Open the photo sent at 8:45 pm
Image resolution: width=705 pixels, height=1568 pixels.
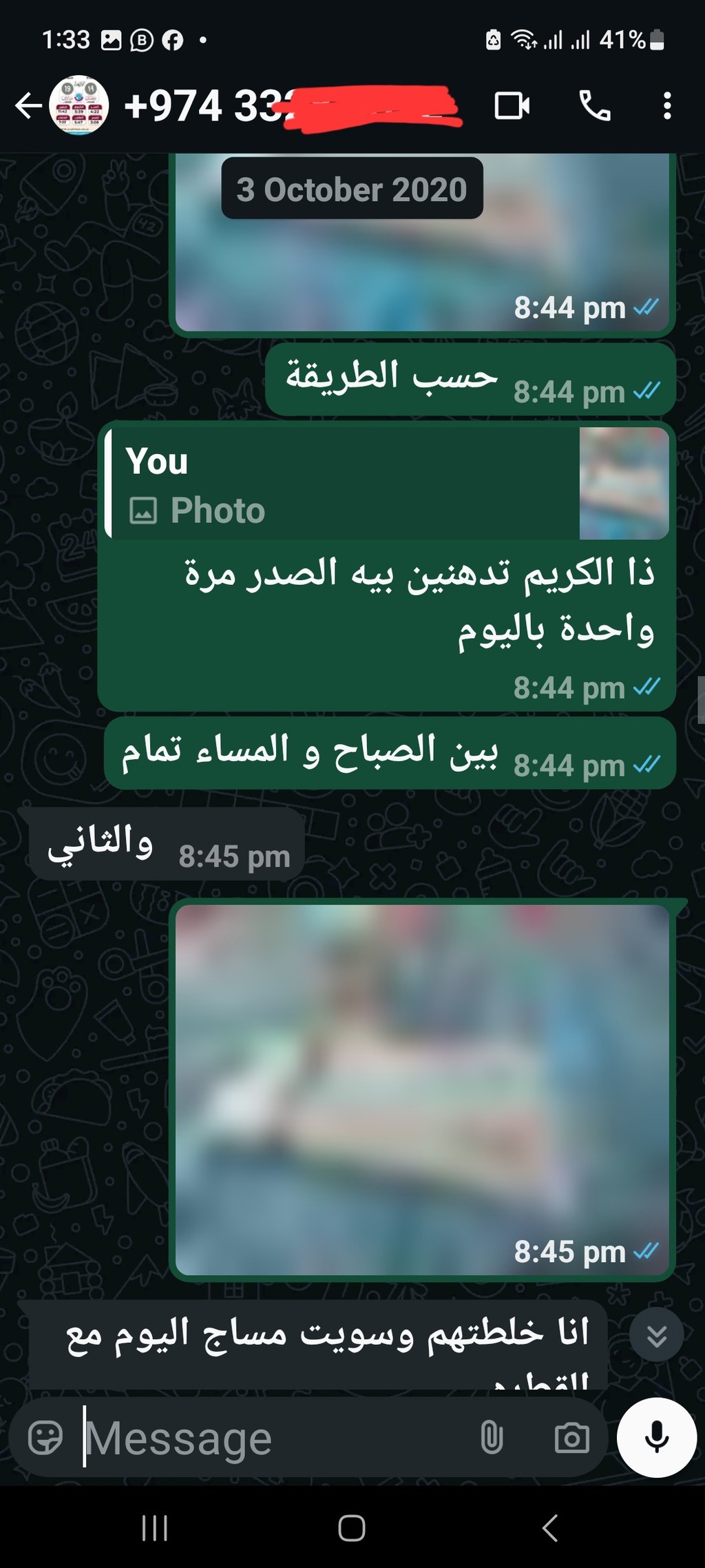coord(422,1089)
